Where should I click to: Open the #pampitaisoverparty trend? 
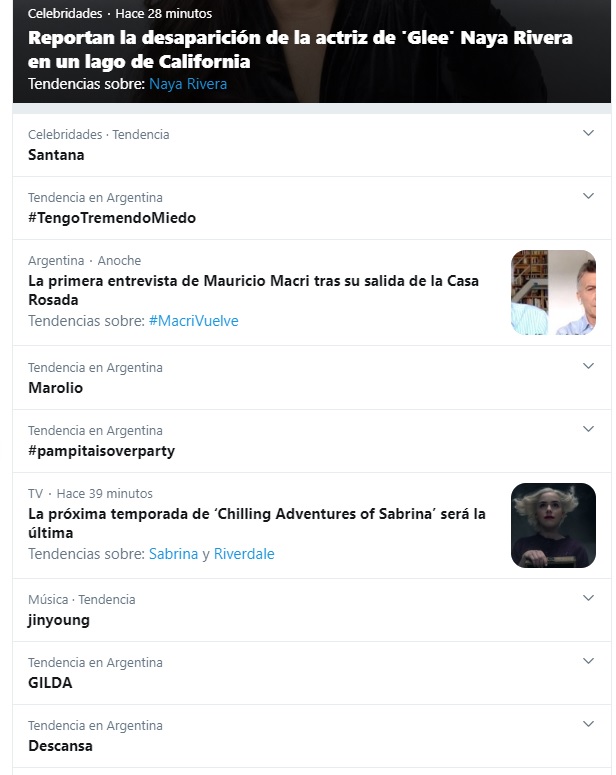[101, 451]
